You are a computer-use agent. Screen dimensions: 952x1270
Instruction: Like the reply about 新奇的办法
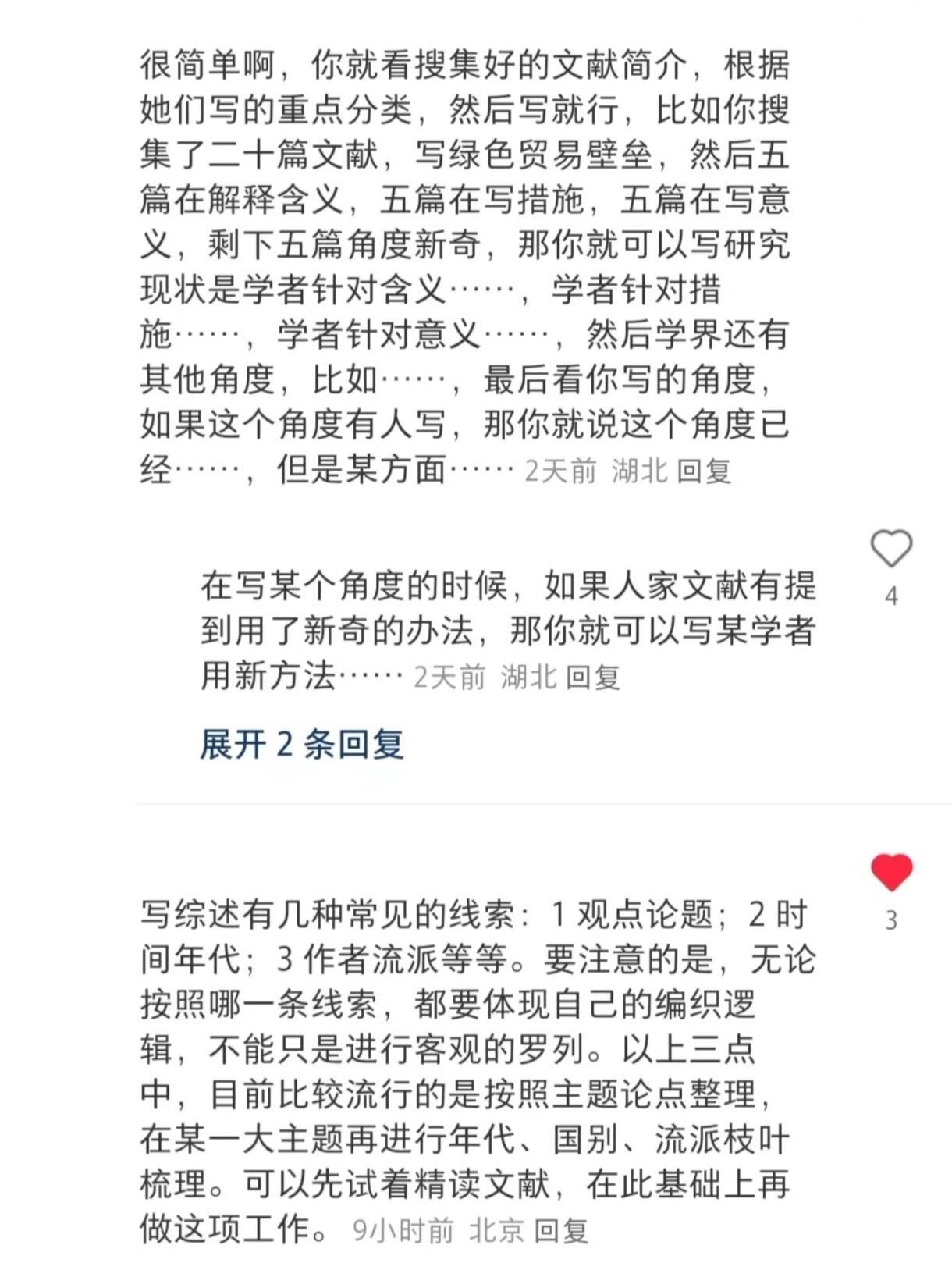pyautogui.click(x=891, y=549)
